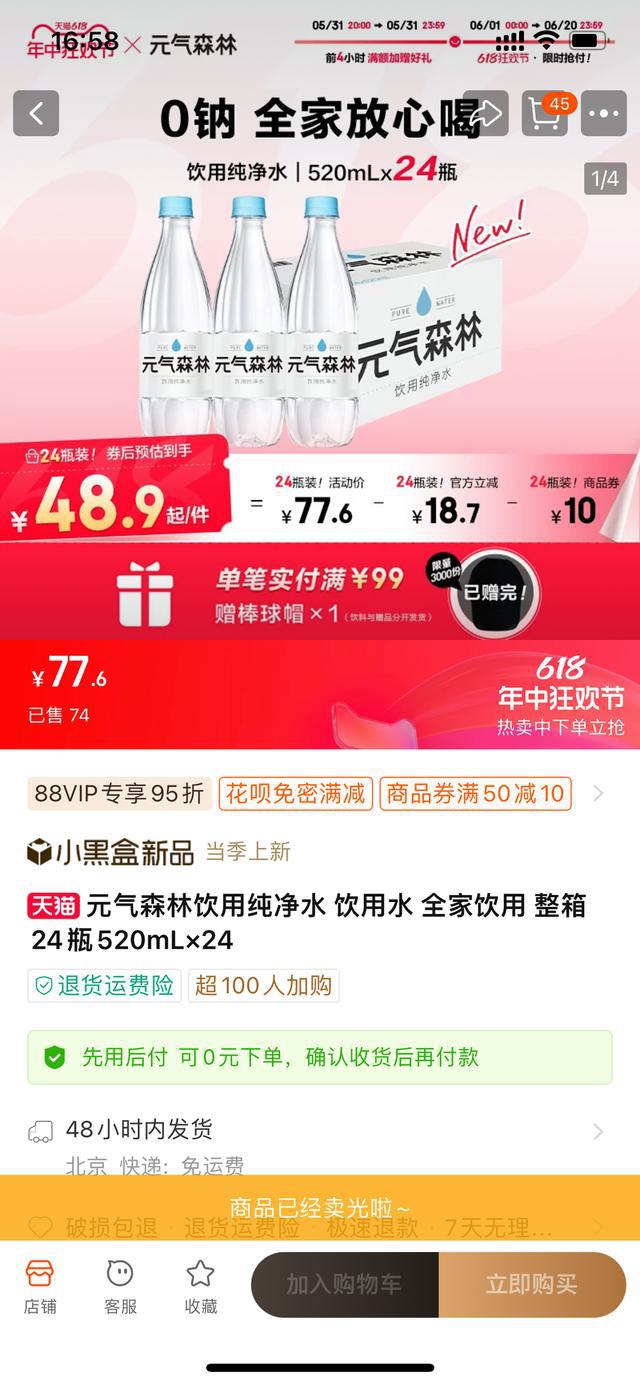Expand the coupons and discounts row
This screenshot has height=1385, width=640.
click(598, 794)
